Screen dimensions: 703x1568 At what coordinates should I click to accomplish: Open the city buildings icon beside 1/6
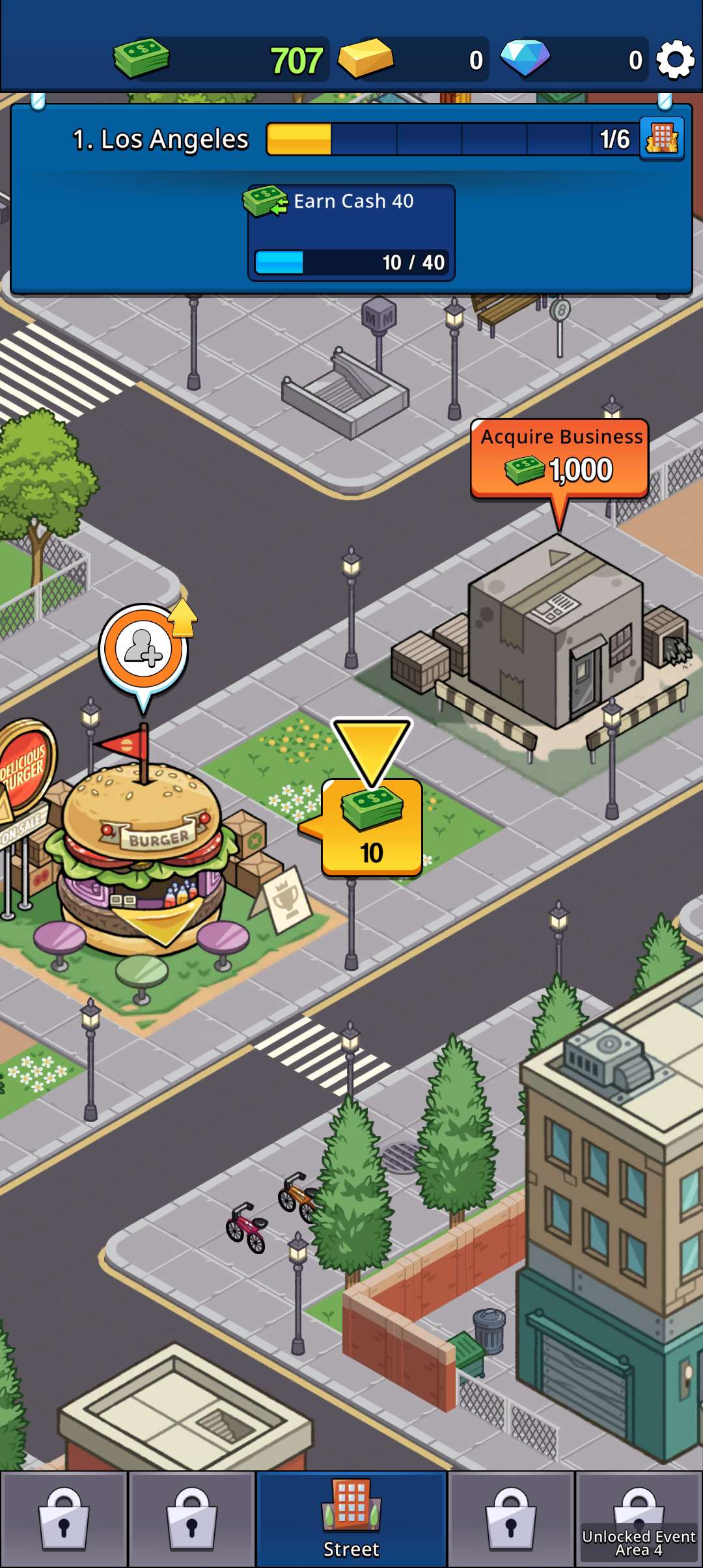(x=661, y=139)
